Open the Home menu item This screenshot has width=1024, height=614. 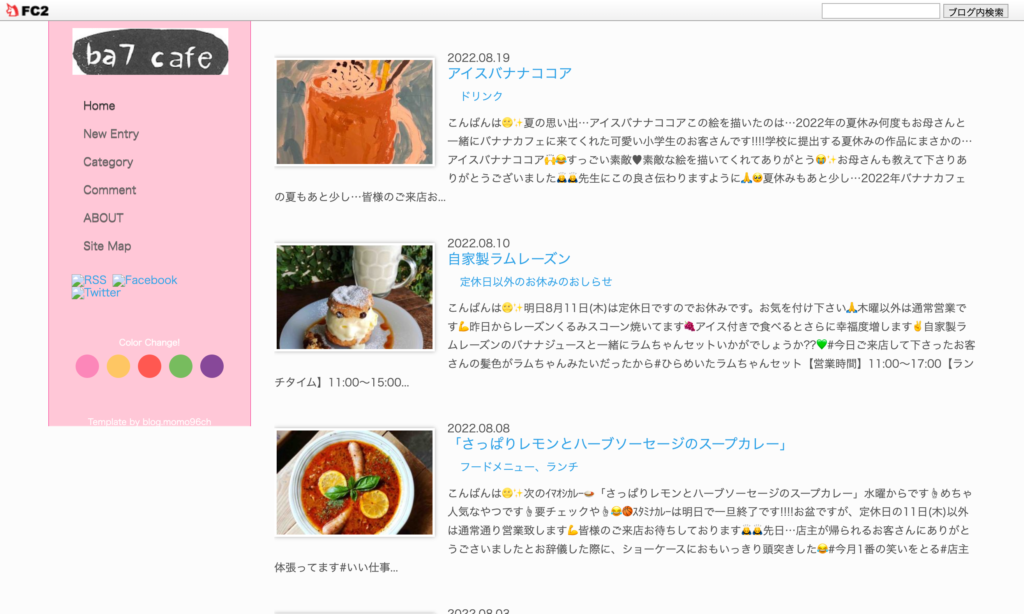[99, 106]
